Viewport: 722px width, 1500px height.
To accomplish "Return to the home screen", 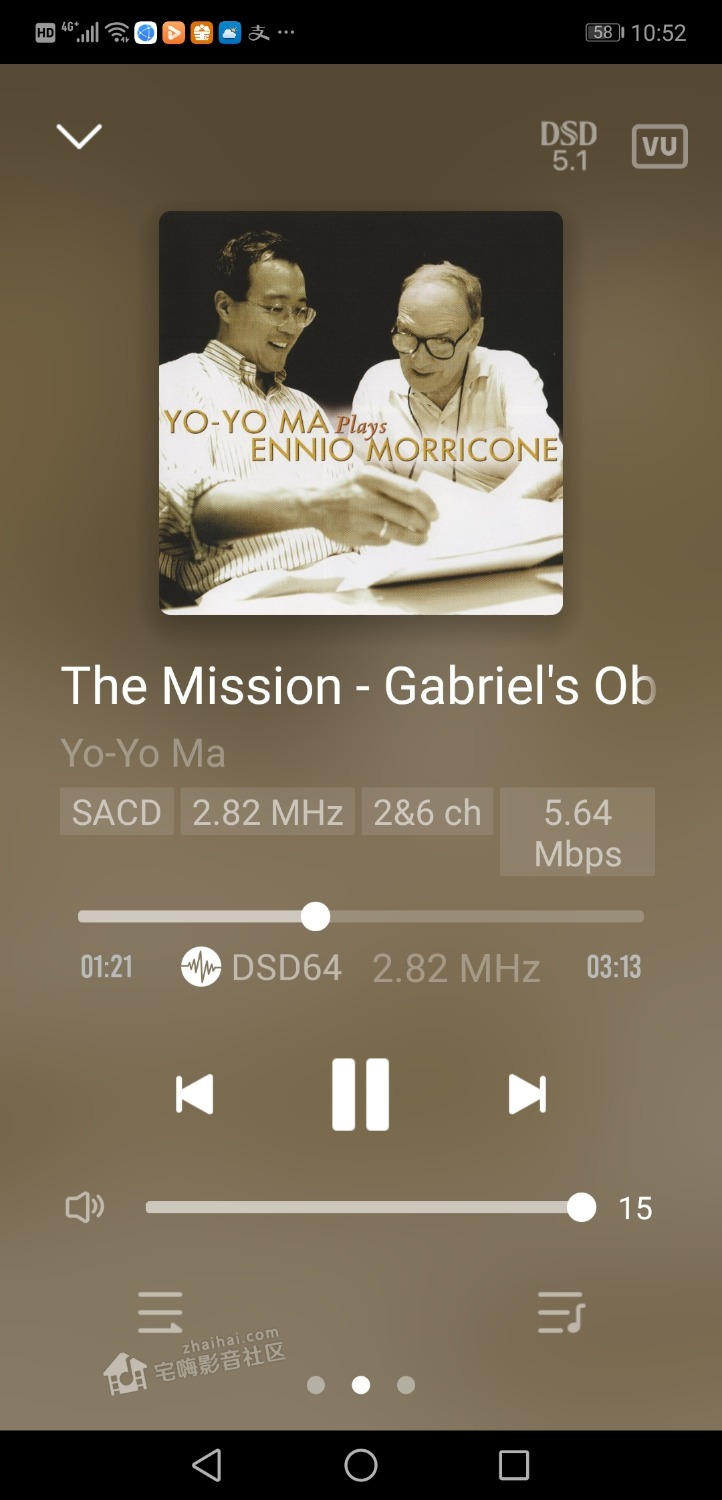I will click(361, 1465).
